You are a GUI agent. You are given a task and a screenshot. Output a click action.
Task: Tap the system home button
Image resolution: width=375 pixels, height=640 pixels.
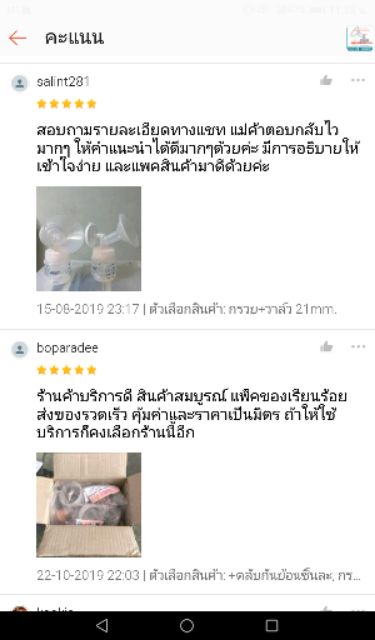point(187,625)
